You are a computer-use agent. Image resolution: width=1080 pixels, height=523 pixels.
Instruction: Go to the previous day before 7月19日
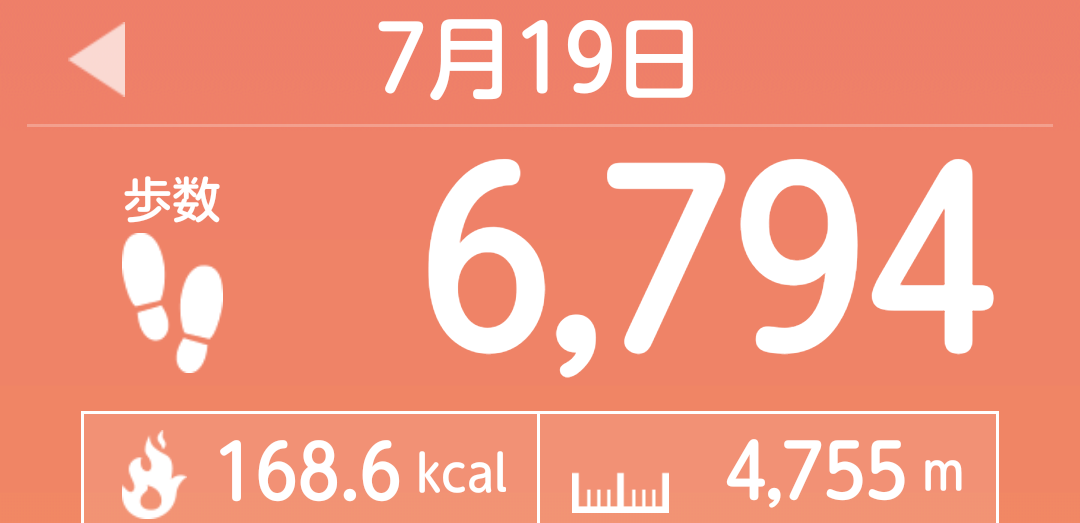click(100, 60)
